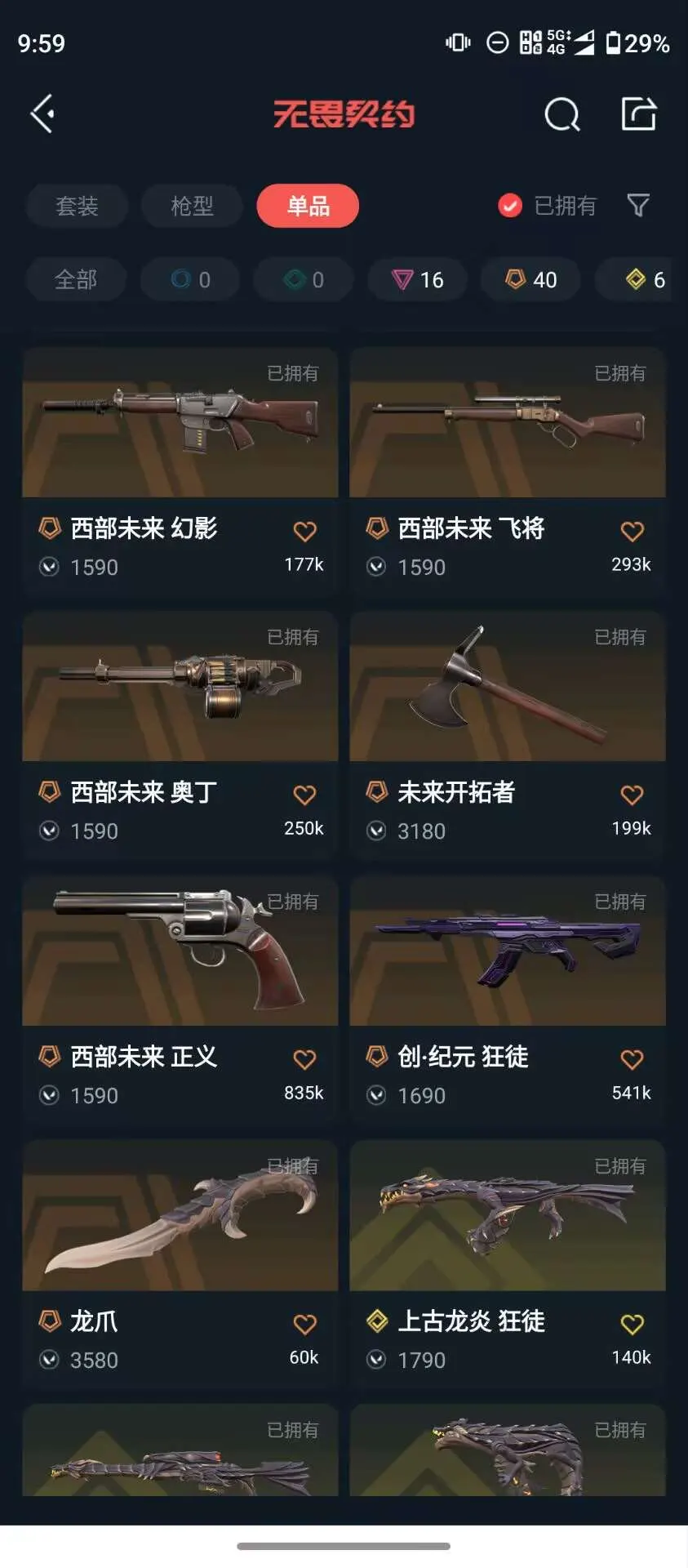Like the 西部未来 飞将 skin
This screenshot has width=688, height=1568.
tap(632, 532)
